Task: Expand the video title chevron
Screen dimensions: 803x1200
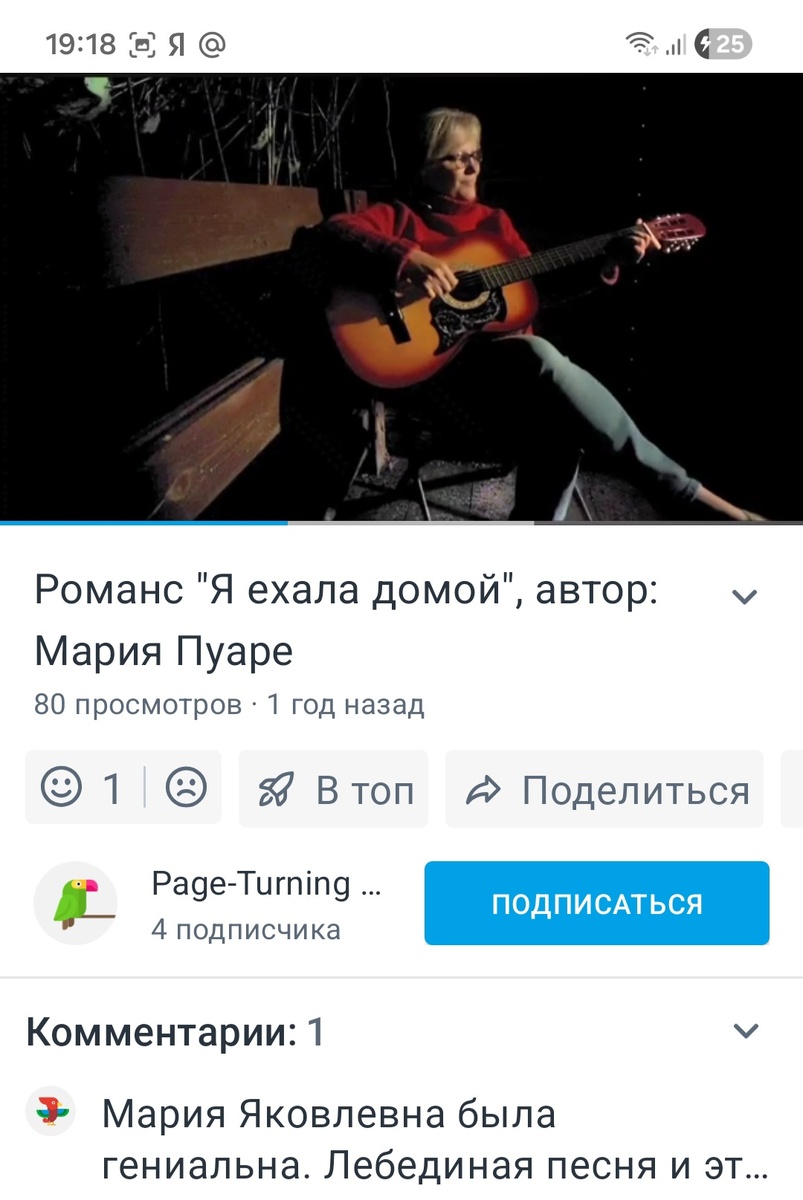Action: [x=743, y=595]
